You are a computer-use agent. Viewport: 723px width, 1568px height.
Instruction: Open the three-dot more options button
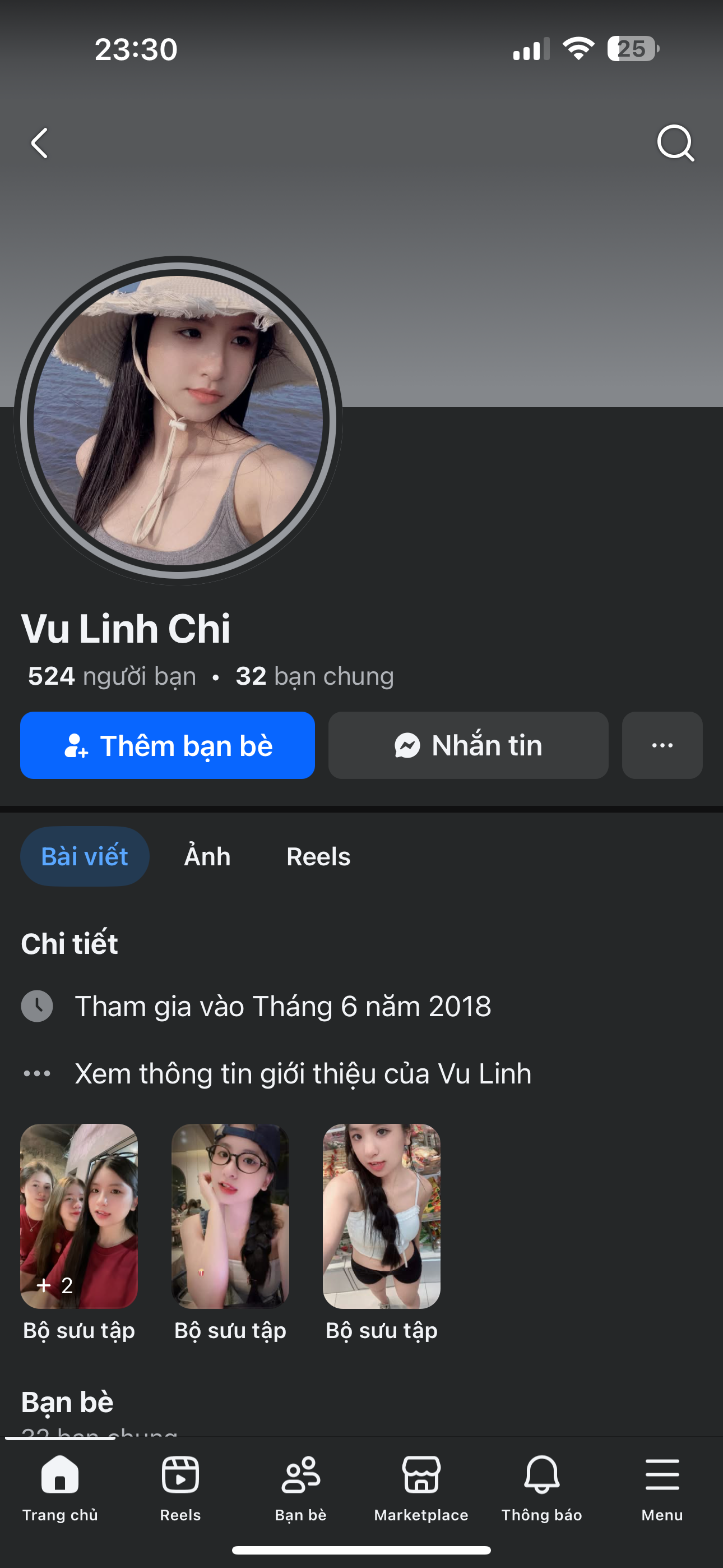coord(662,745)
